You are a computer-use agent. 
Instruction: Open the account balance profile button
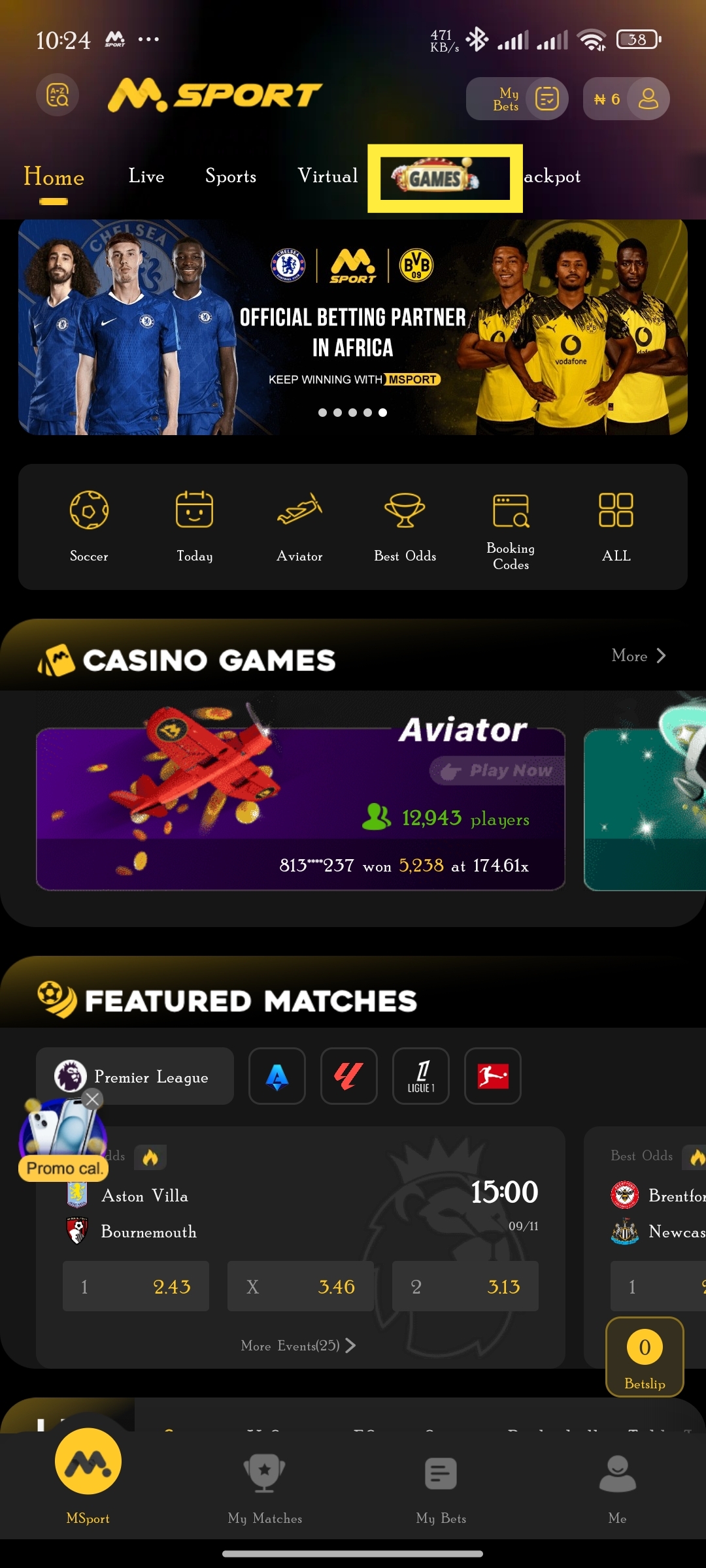pyautogui.click(x=626, y=99)
